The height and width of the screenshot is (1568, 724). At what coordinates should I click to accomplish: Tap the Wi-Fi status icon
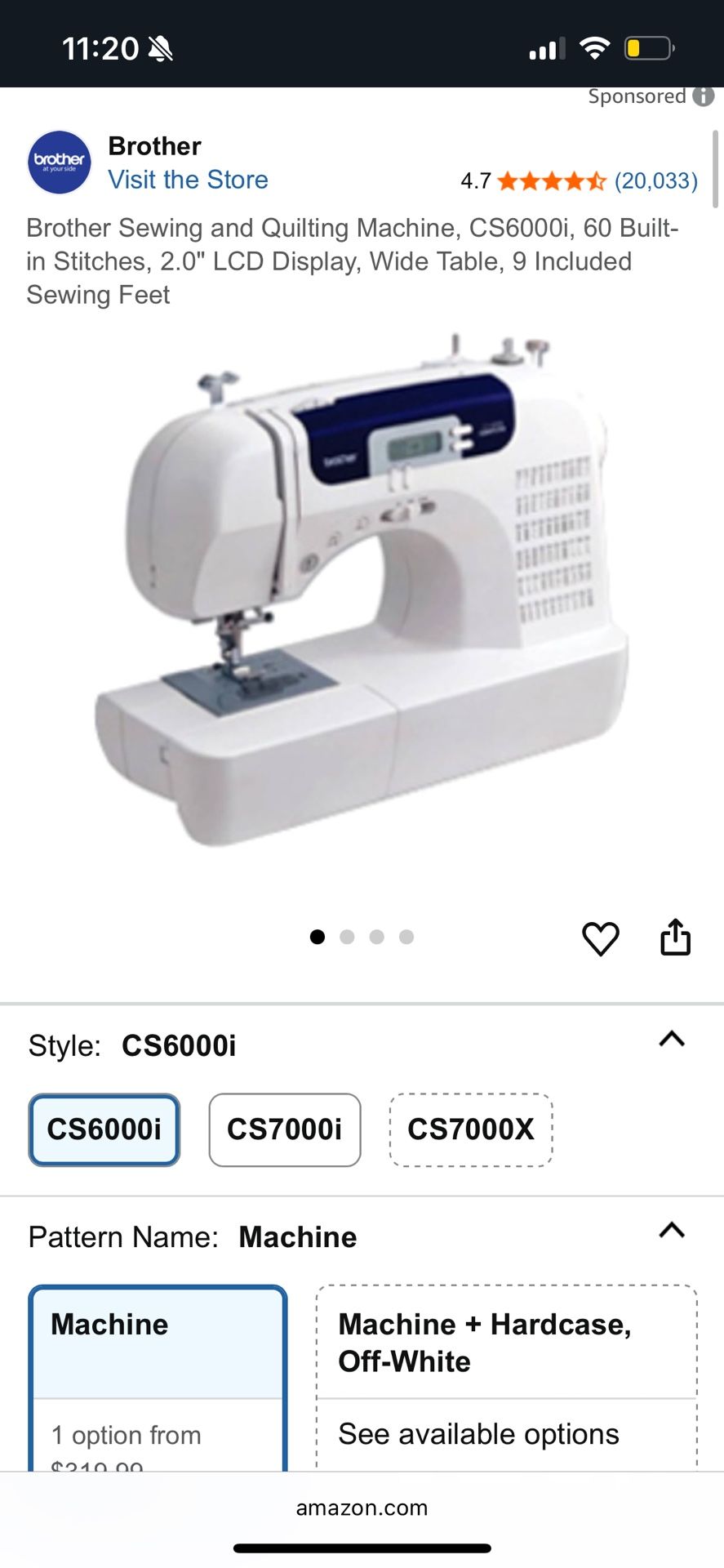click(595, 48)
